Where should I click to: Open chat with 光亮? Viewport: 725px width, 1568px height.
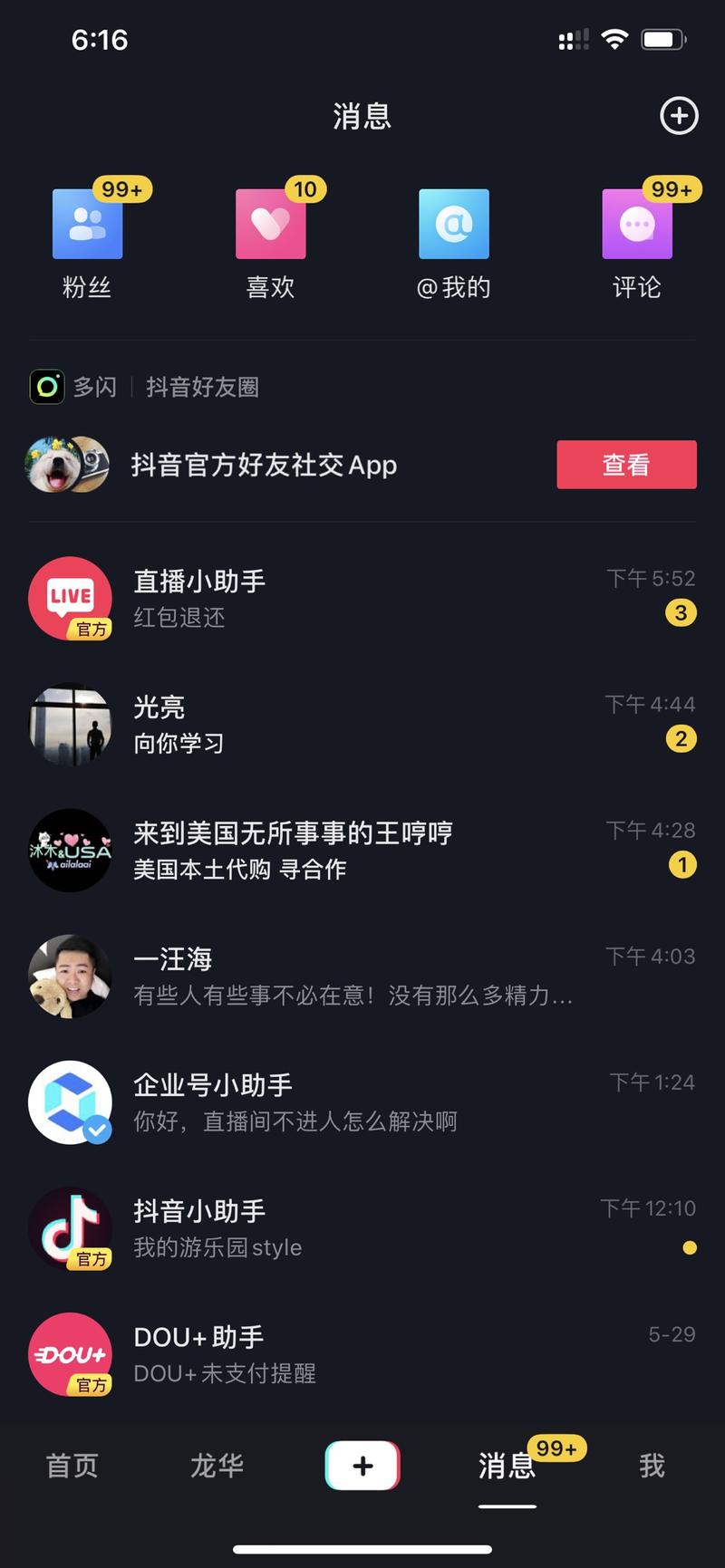tap(272, 724)
